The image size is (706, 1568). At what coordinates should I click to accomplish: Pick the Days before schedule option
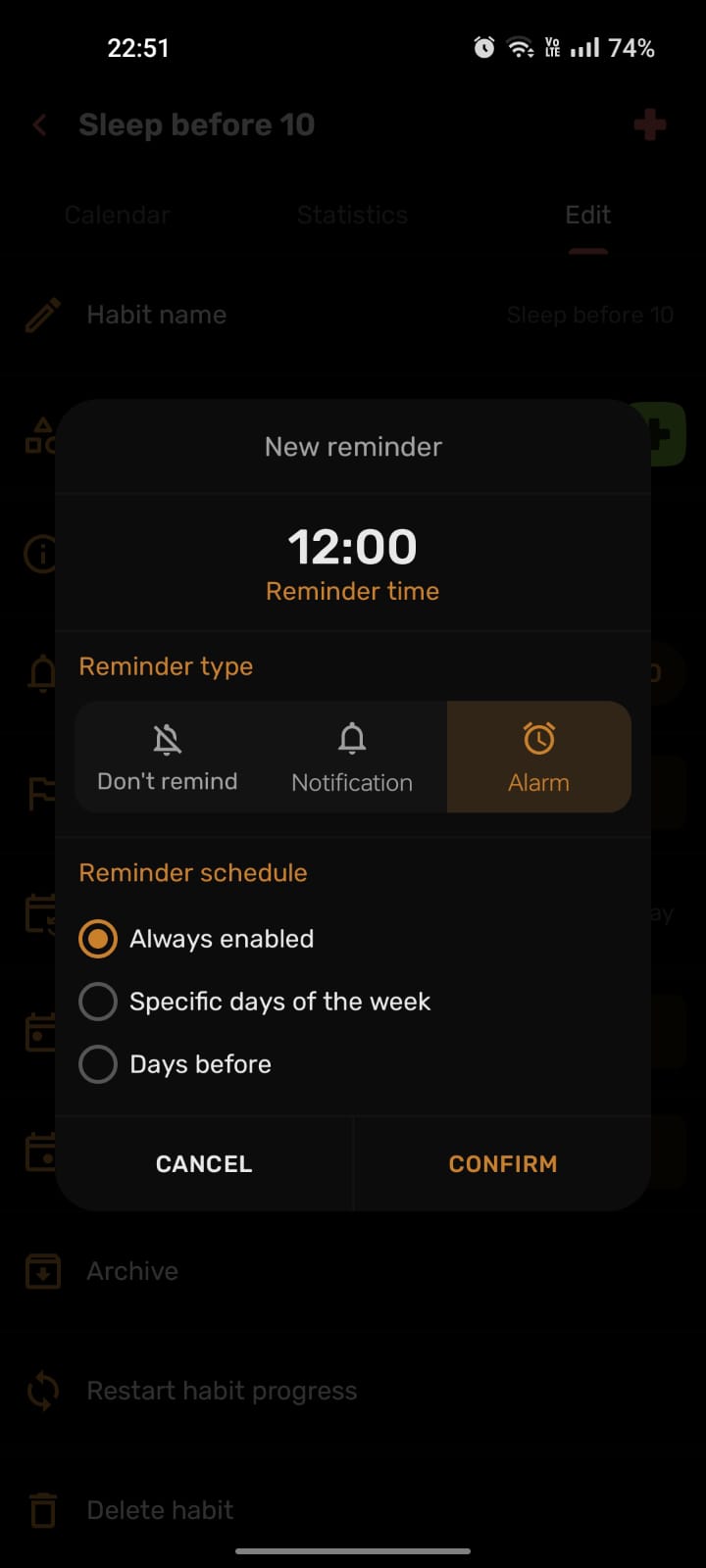(x=98, y=1064)
